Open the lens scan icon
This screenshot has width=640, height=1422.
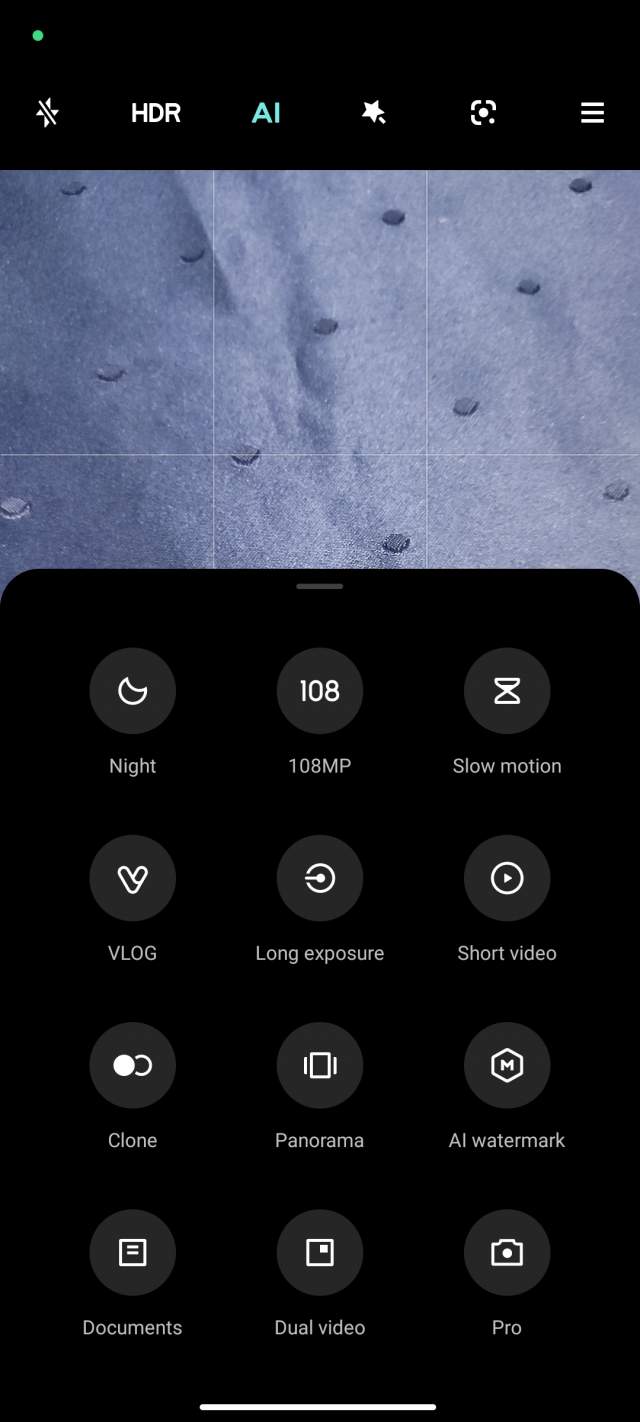(x=483, y=113)
